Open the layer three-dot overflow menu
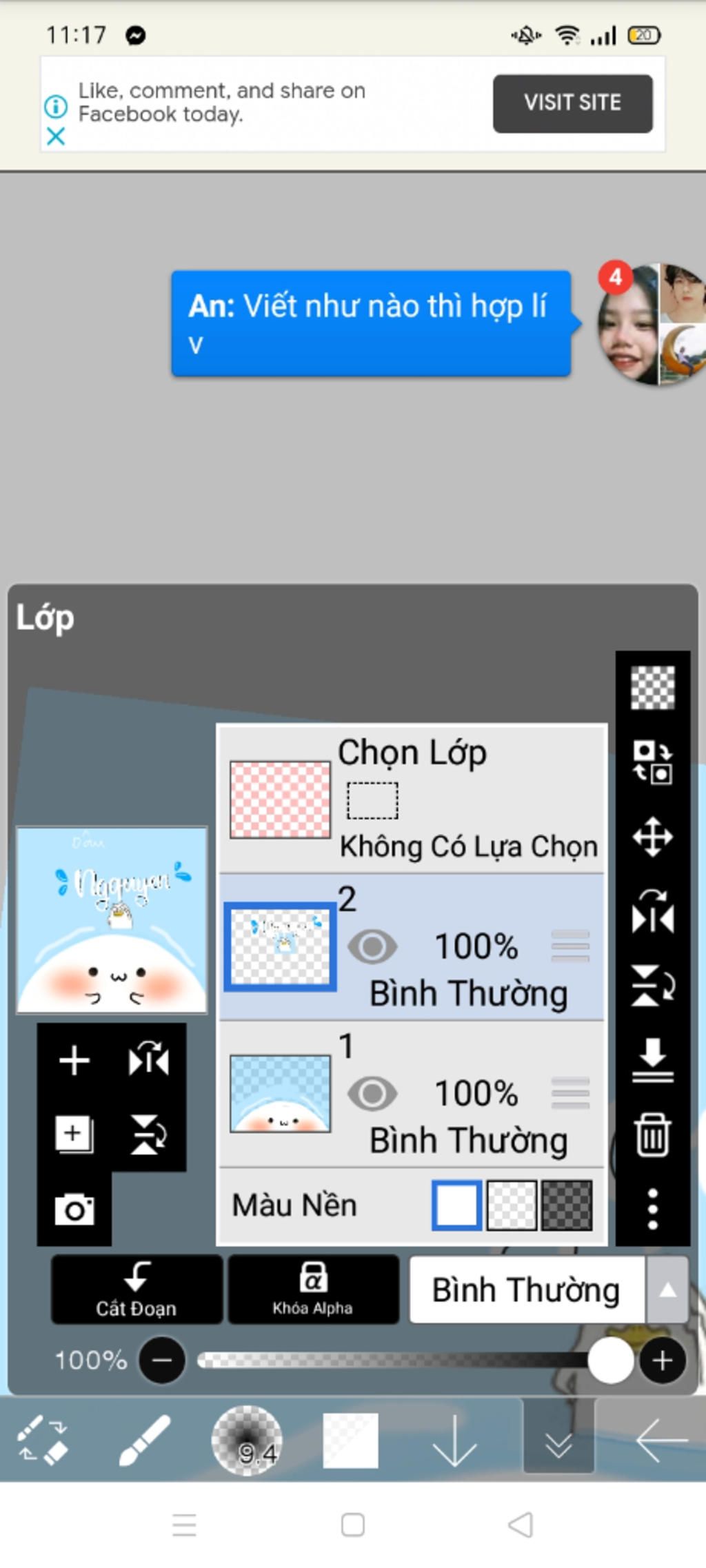This screenshot has height=1568, width=706. [x=652, y=1208]
